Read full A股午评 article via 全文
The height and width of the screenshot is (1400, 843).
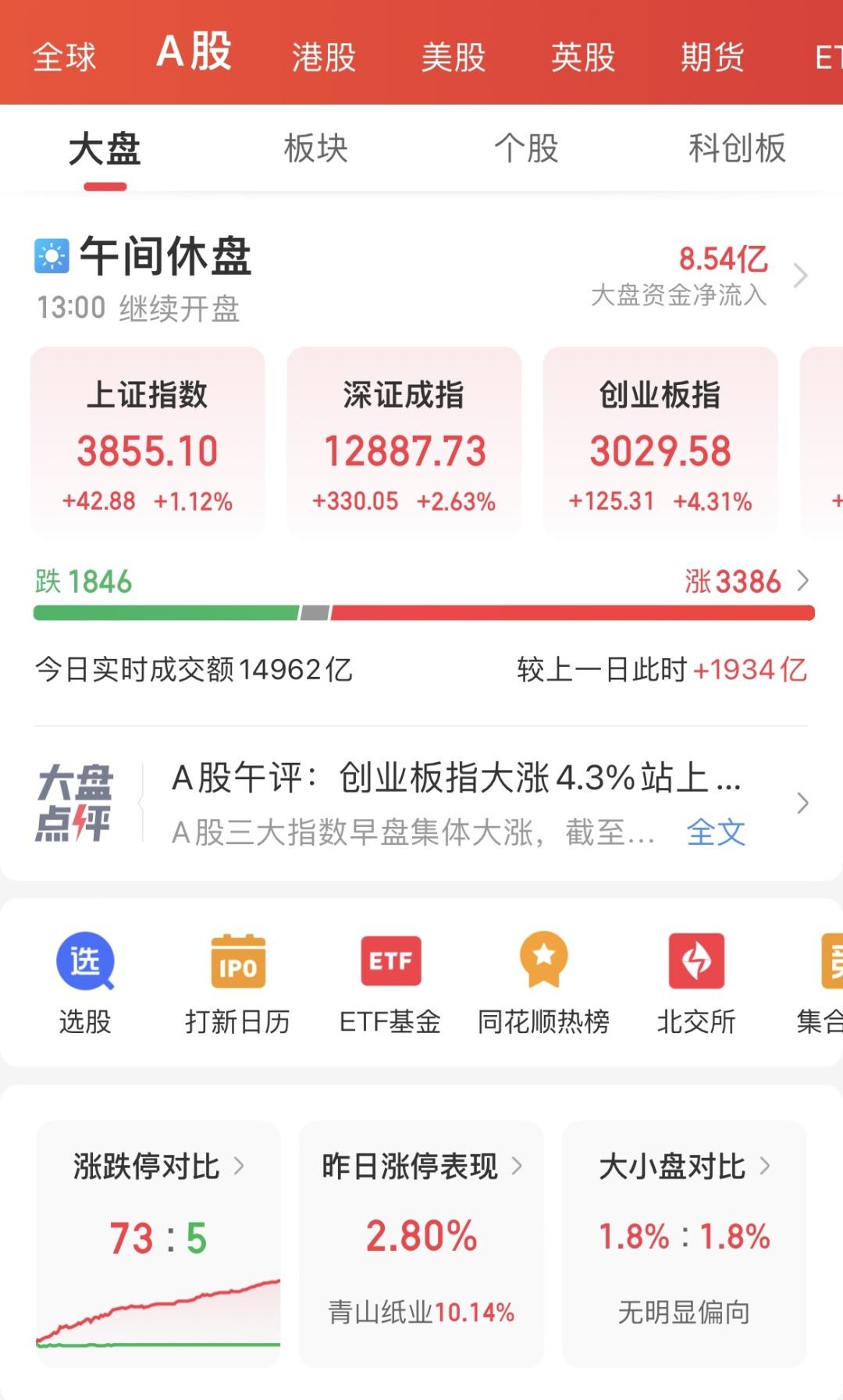[716, 832]
